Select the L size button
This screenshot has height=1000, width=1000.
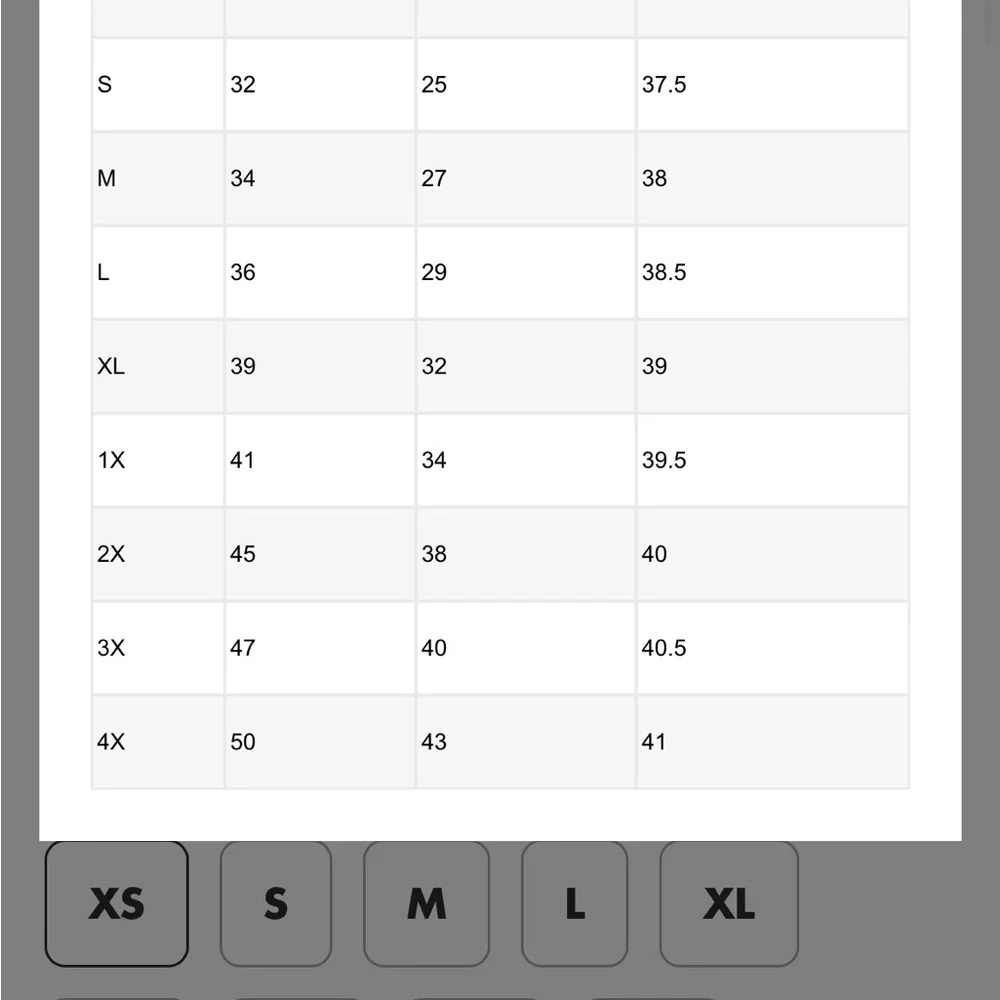[574, 904]
